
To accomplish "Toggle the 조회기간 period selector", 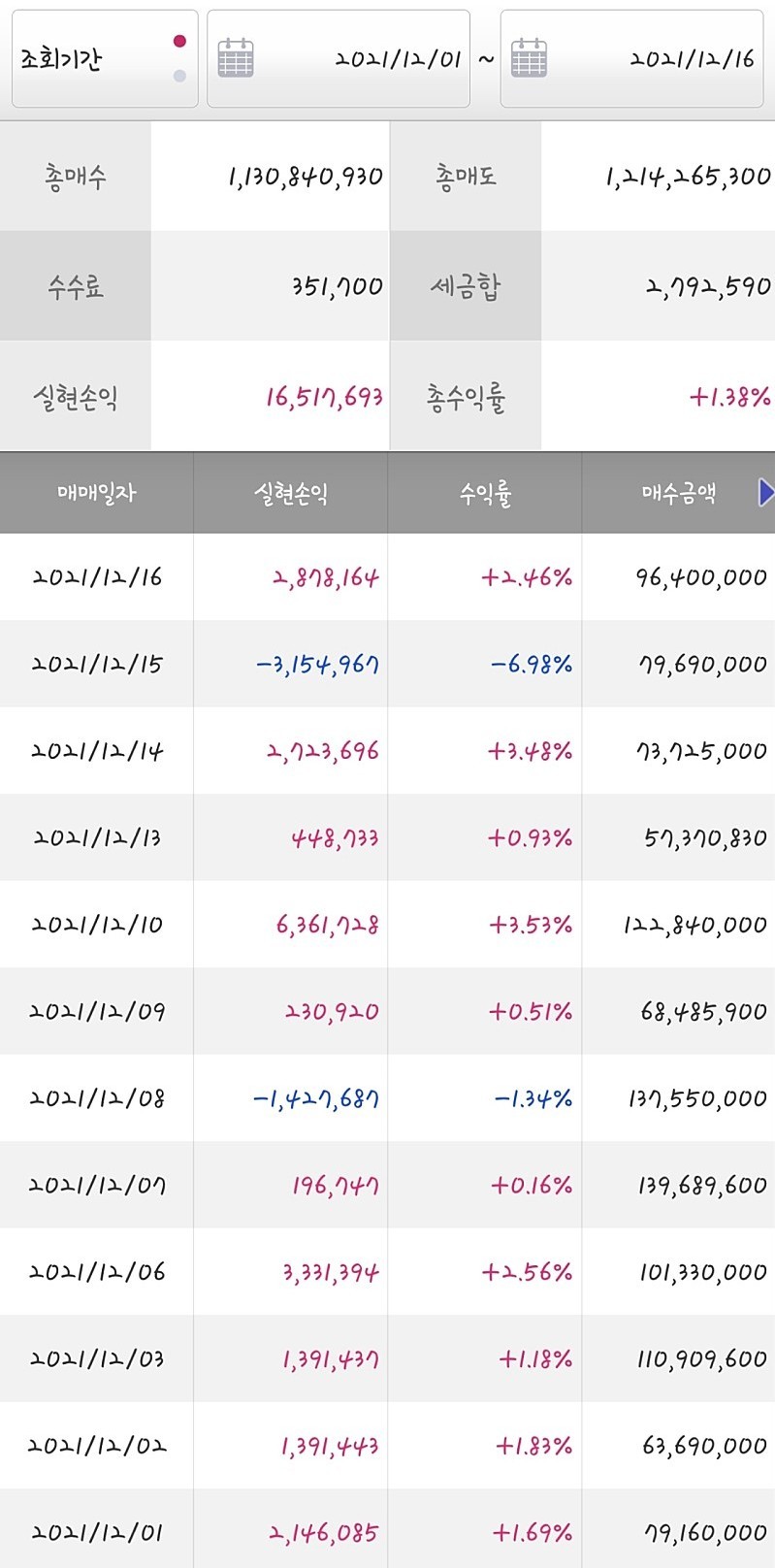I will click(105, 59).
